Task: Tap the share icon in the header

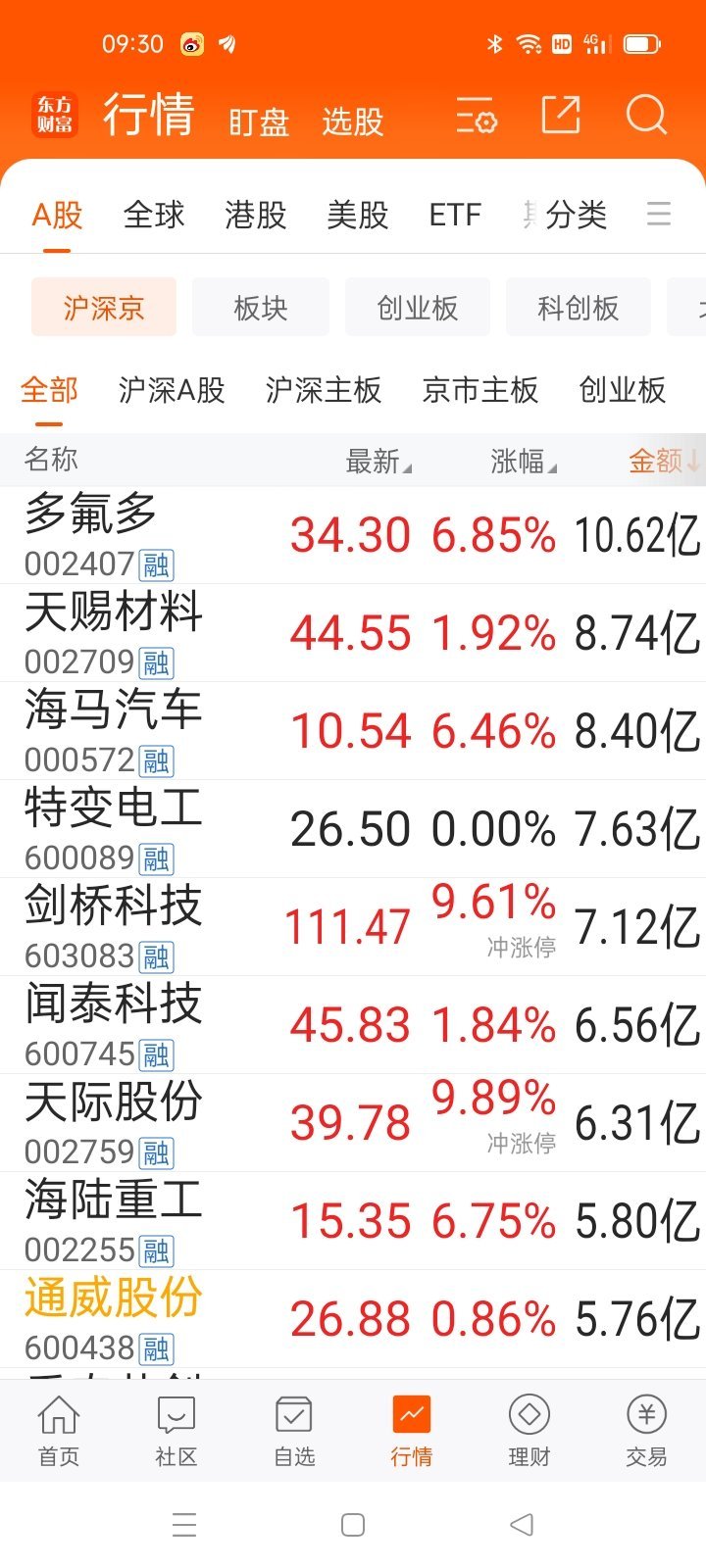Action: click(560, 115)
